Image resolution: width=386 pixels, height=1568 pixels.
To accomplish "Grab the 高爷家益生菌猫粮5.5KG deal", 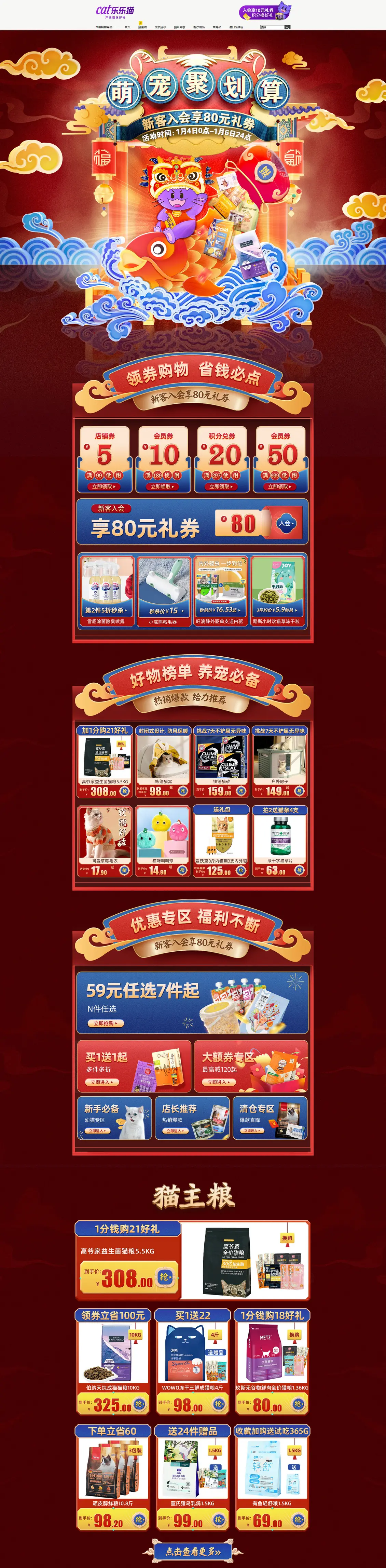I will (x=165, y=1276).
